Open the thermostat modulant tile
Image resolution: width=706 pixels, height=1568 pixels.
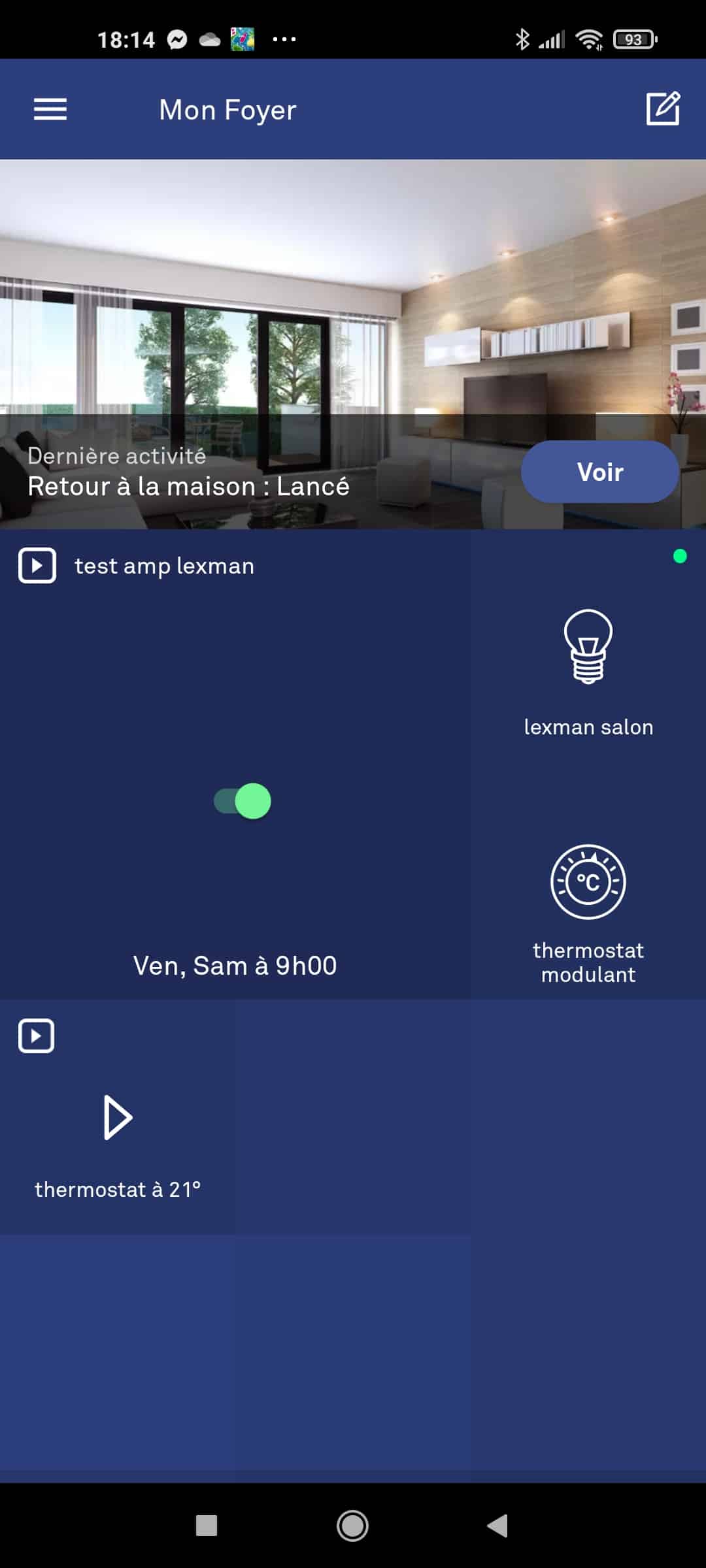(588, 915)
